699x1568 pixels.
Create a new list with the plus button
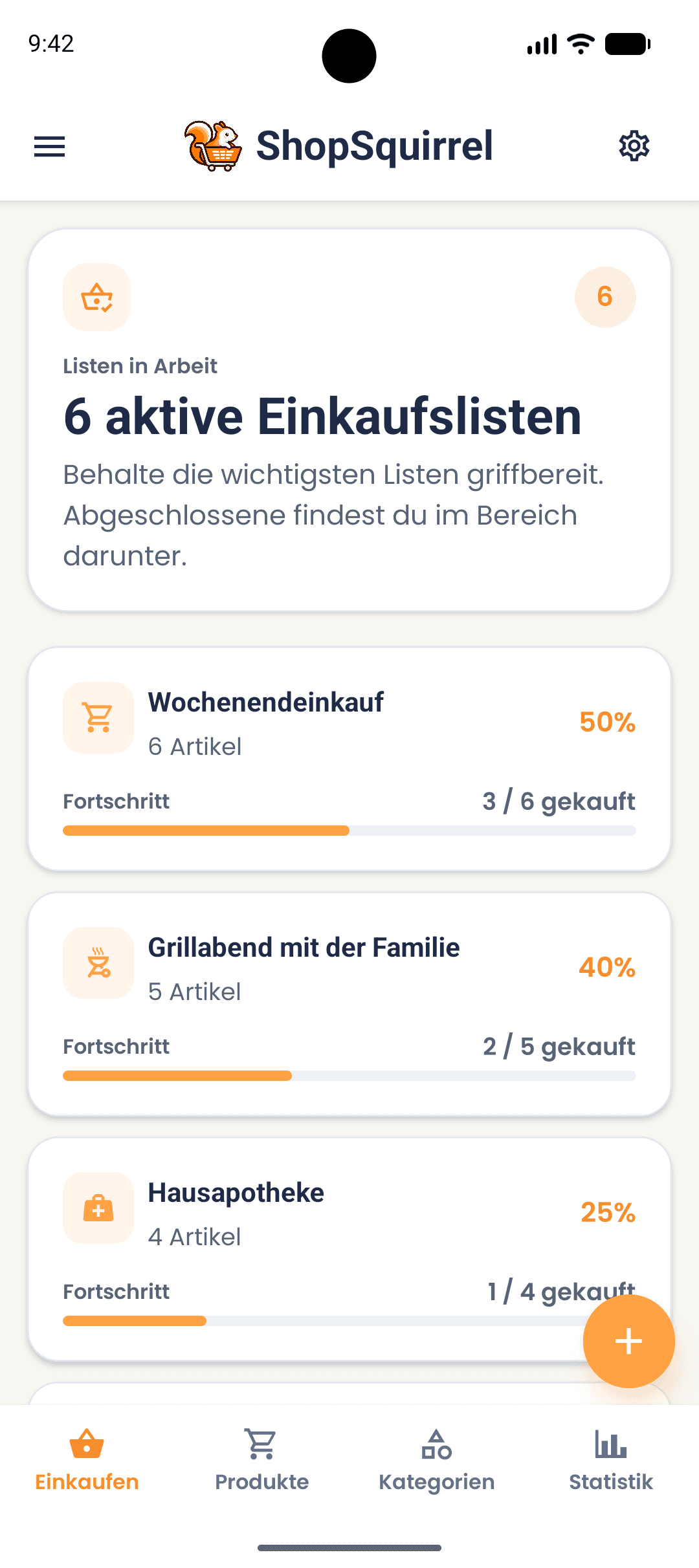(628, 1341)
